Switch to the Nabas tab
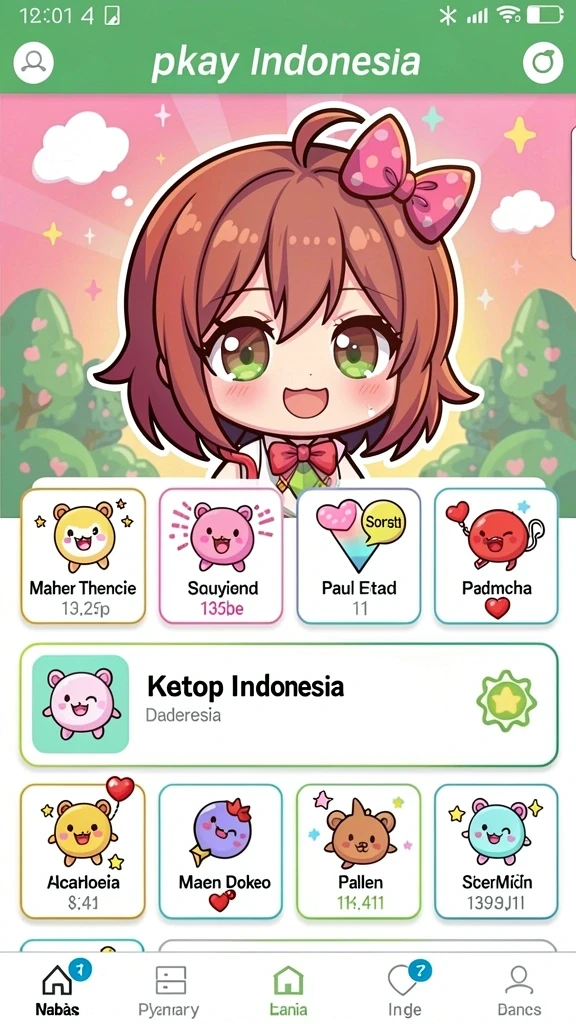Screen dimensions: 576x1024 tap(57, 989)
